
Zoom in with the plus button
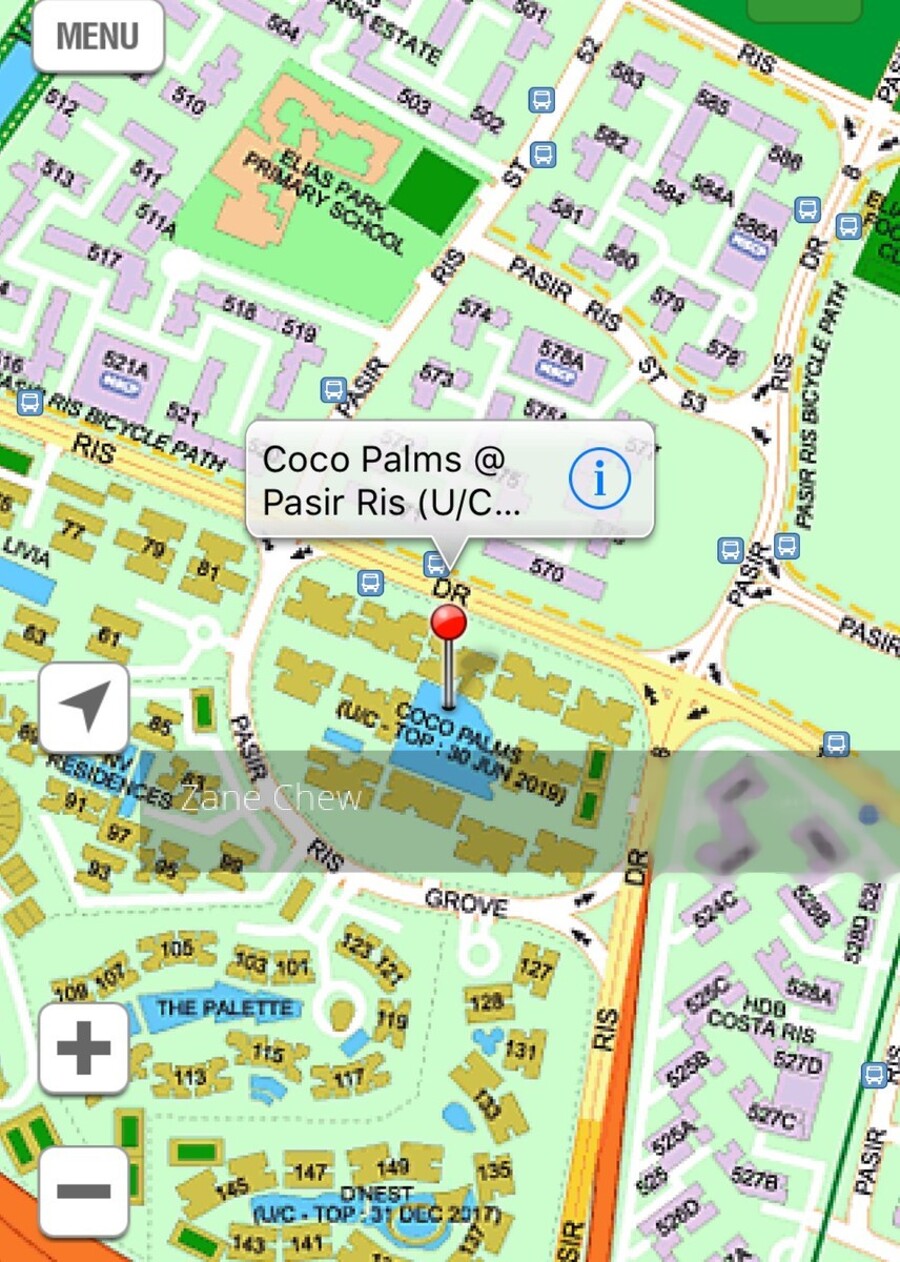[x=84, y=1049]
